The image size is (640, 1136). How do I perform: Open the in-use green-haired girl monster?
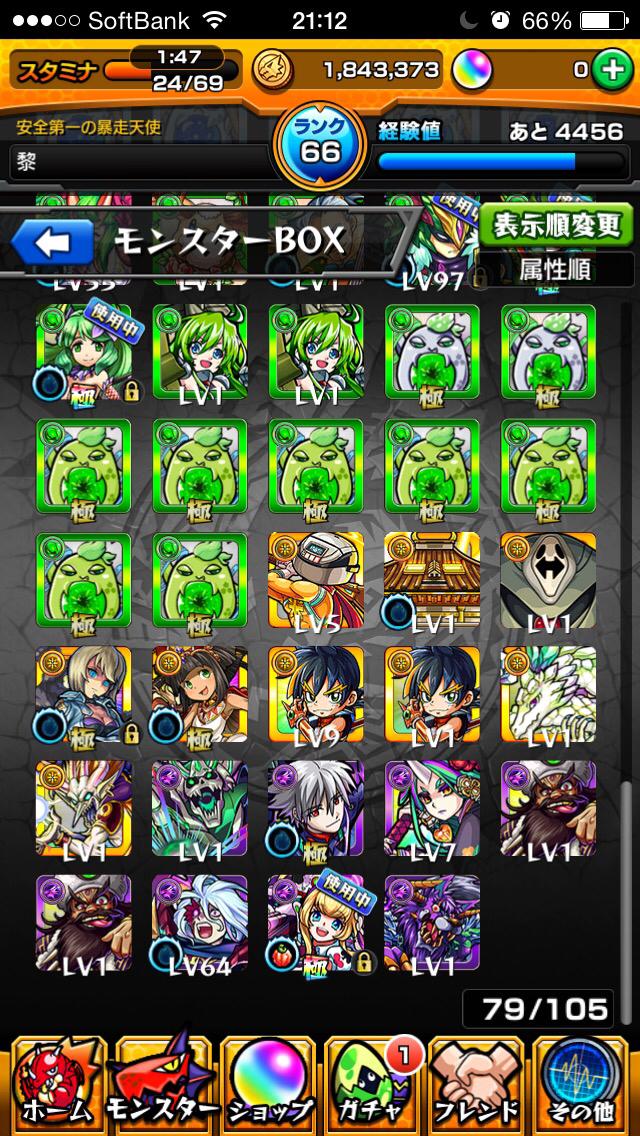[84, 352]
